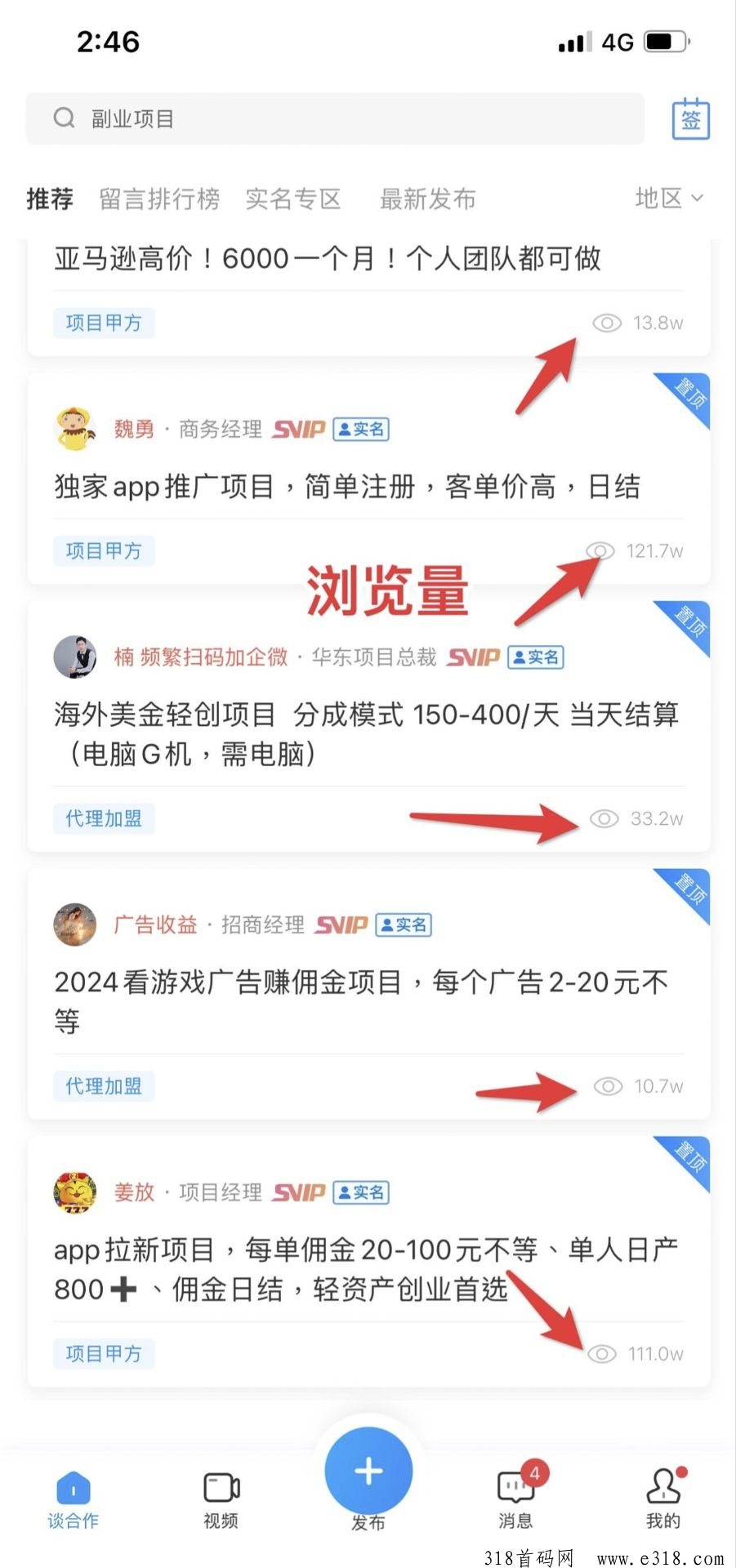The image size is (736, 1568).
Task: Tap the blue plus 发布 button
Action: pyautogui.click(x=368, y=1471)
